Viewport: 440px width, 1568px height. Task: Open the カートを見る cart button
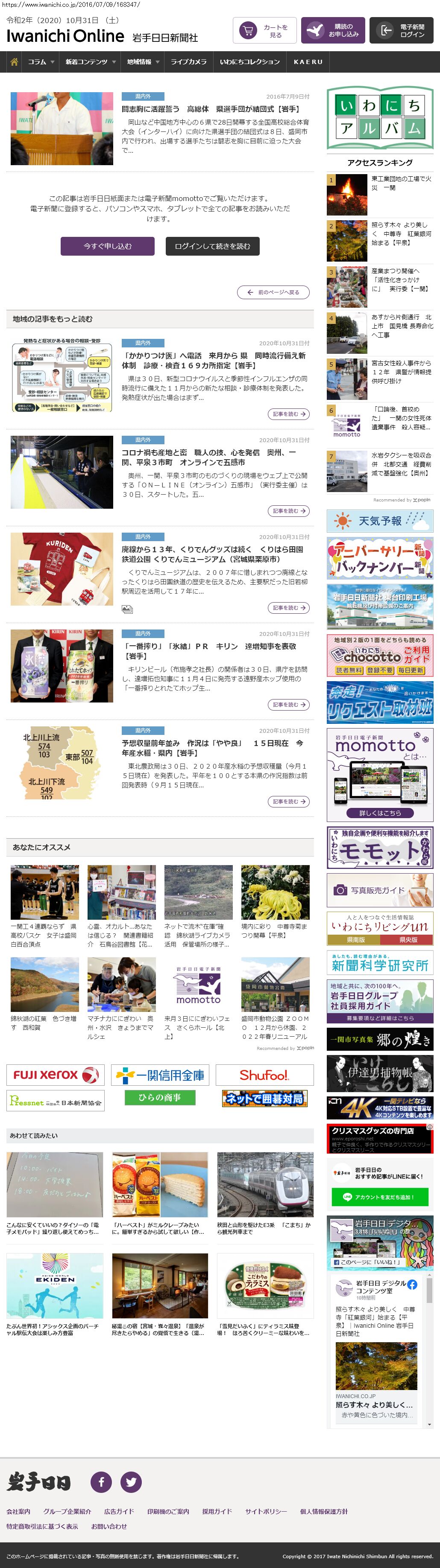click(264, 30)
